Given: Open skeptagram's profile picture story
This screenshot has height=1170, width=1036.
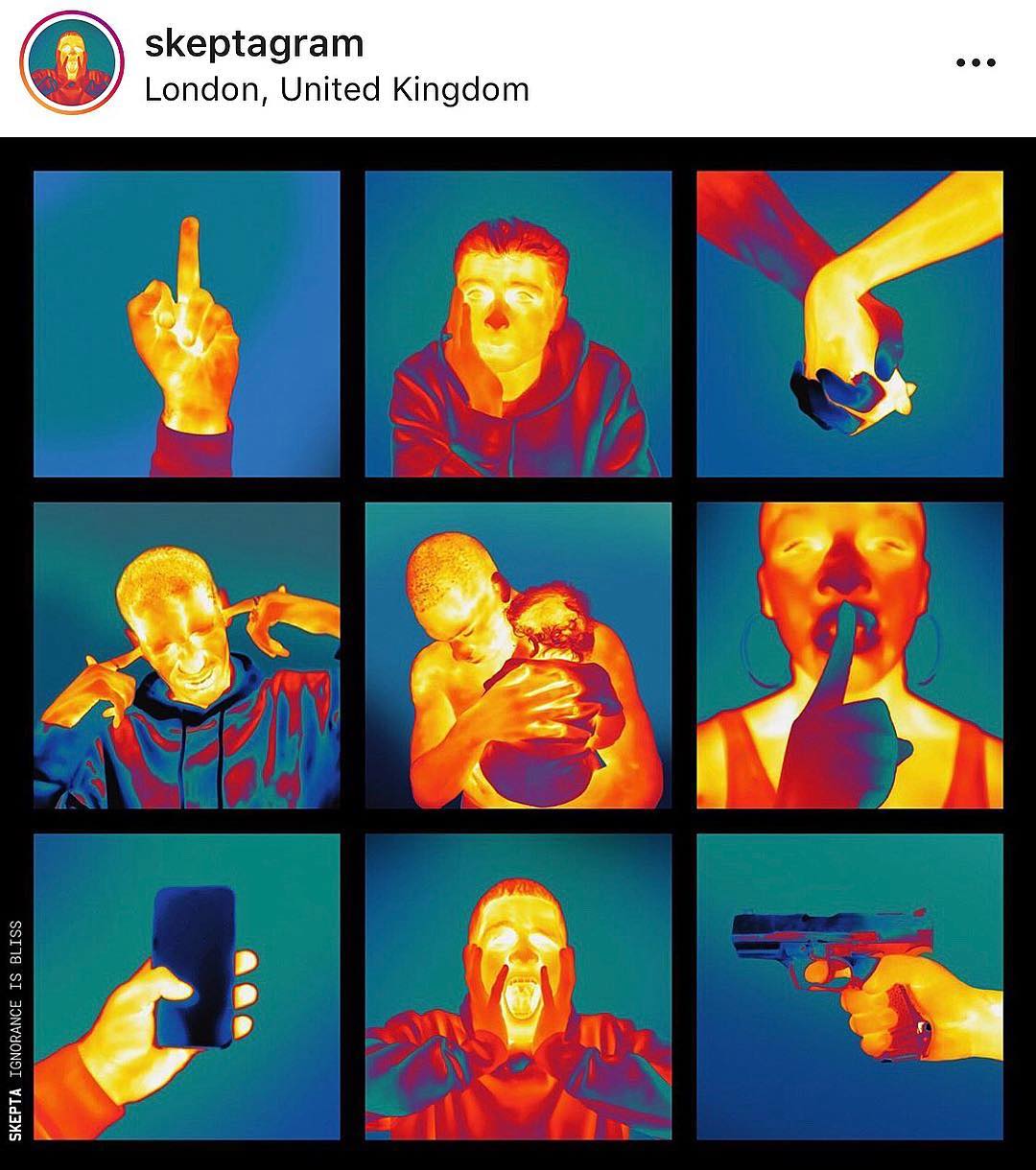Looking at the screenshot, I should tap(72, 64).
